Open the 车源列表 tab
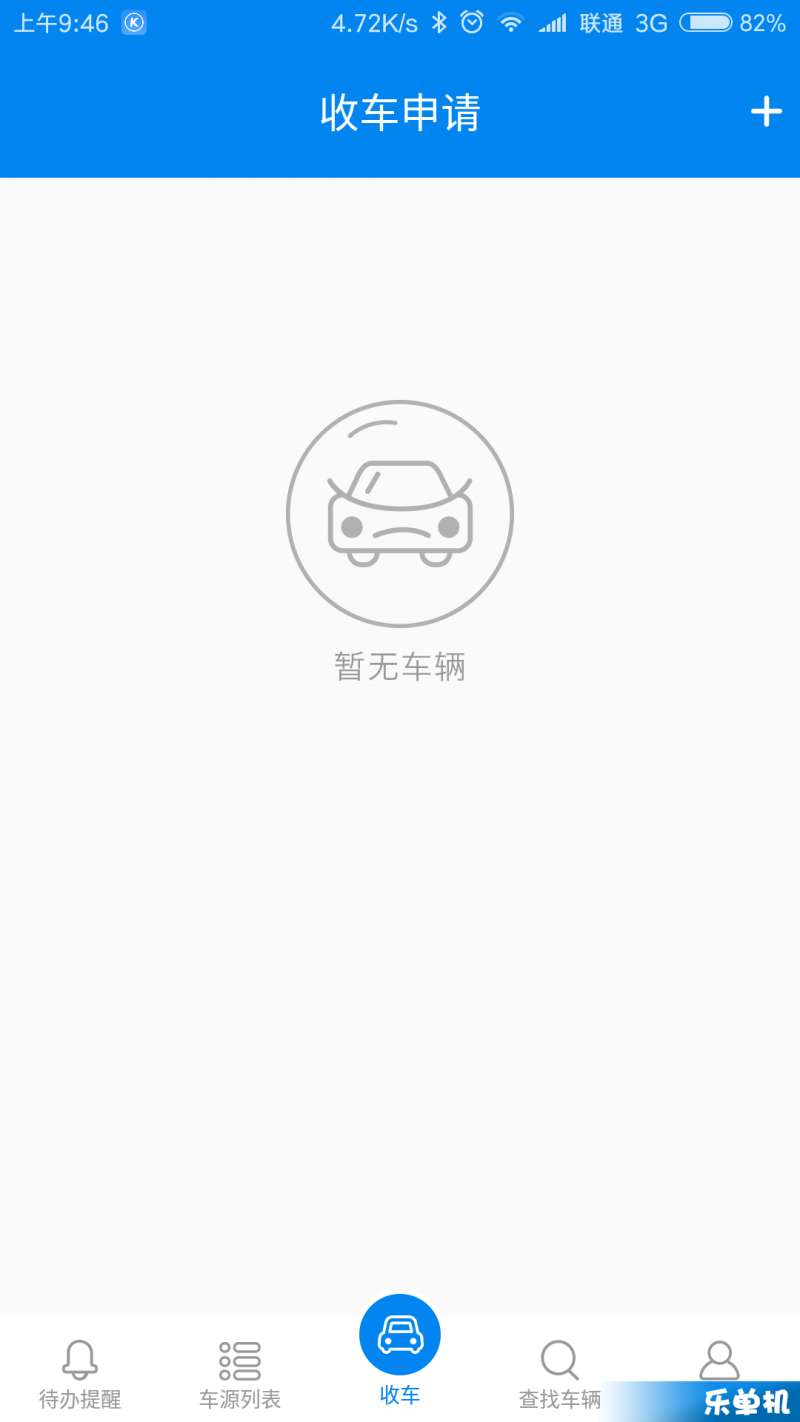Screen dimensions: 800x1422 (x=240, y=1374)
